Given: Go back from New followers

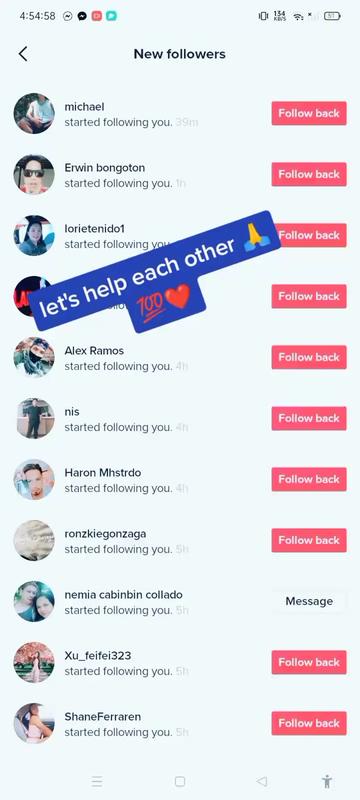Looking at the screenshot, I should [23, 54].
